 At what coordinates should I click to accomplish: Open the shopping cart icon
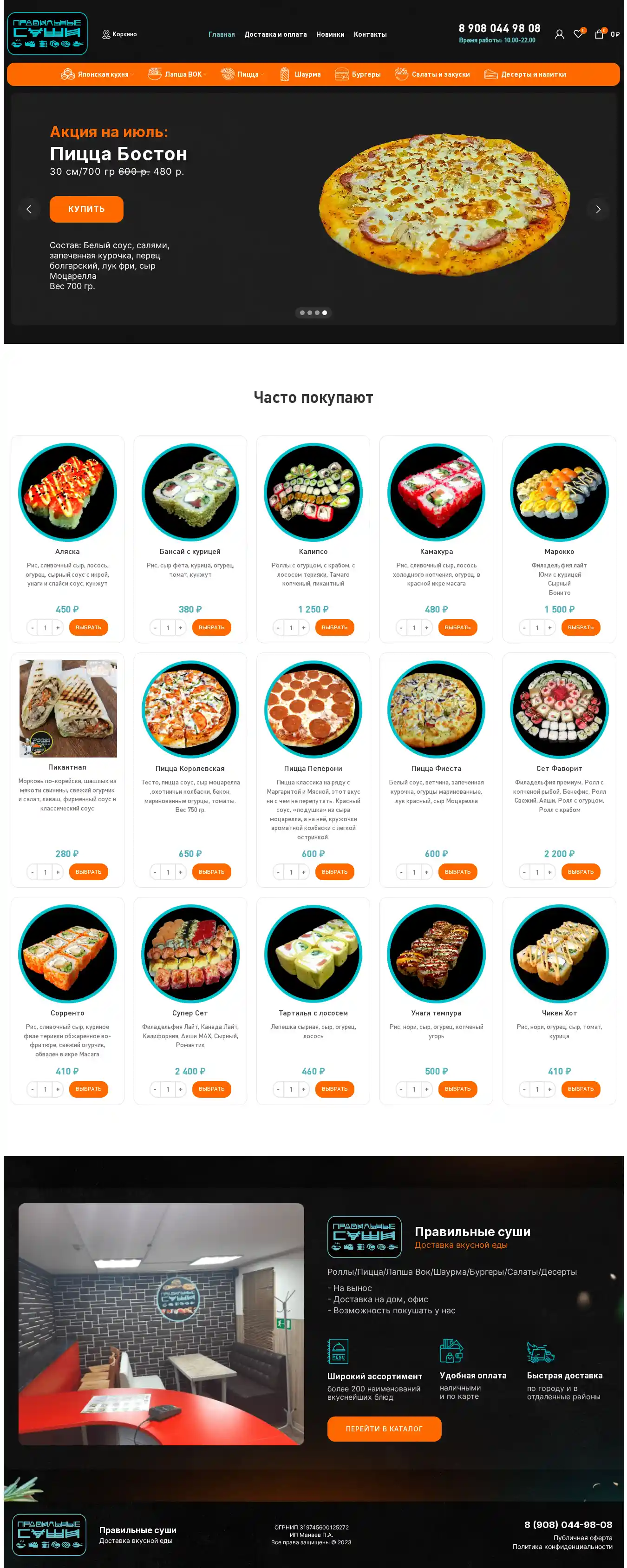(599, 35)
